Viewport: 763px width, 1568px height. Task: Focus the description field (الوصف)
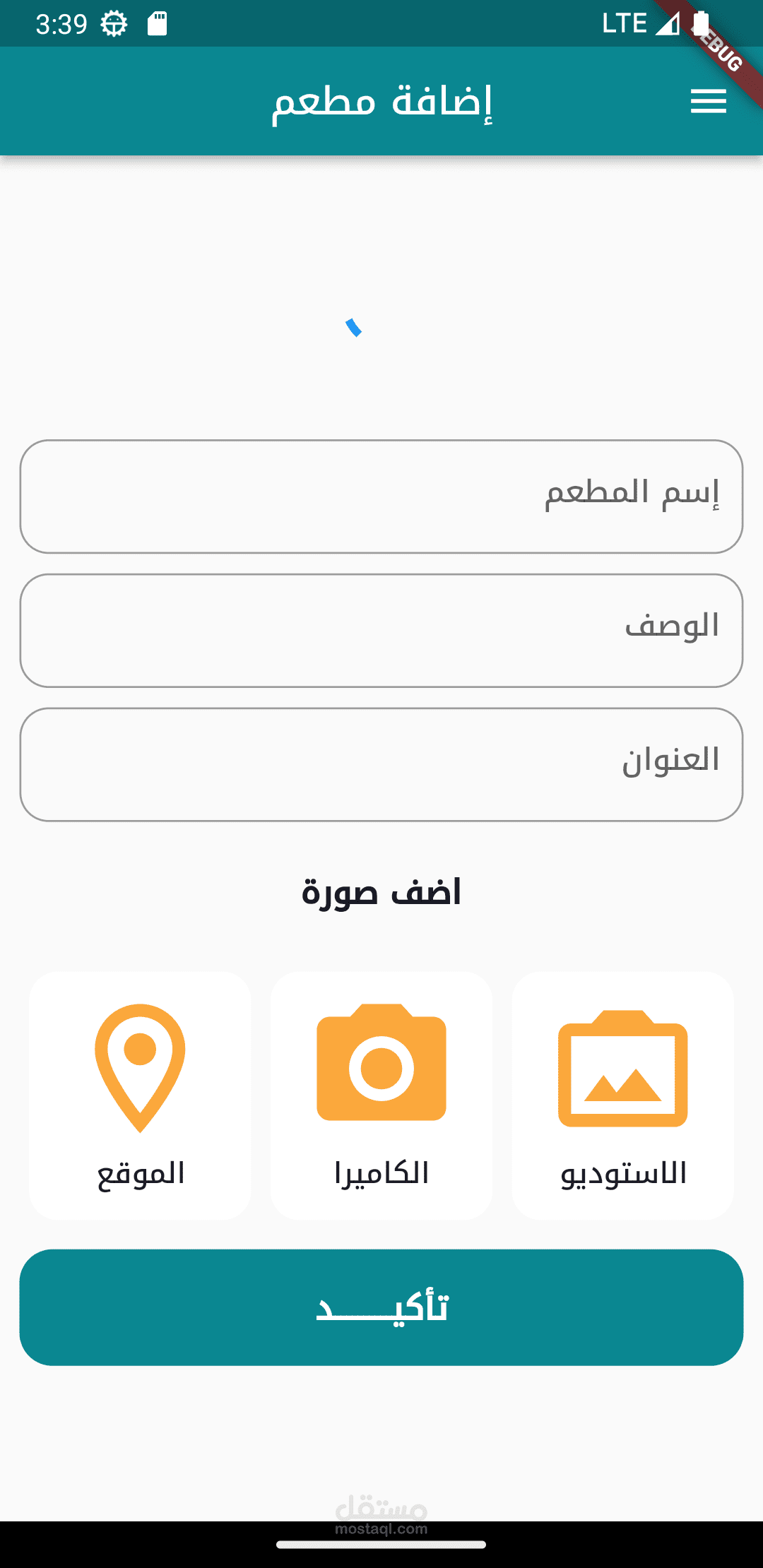(381, 630)
